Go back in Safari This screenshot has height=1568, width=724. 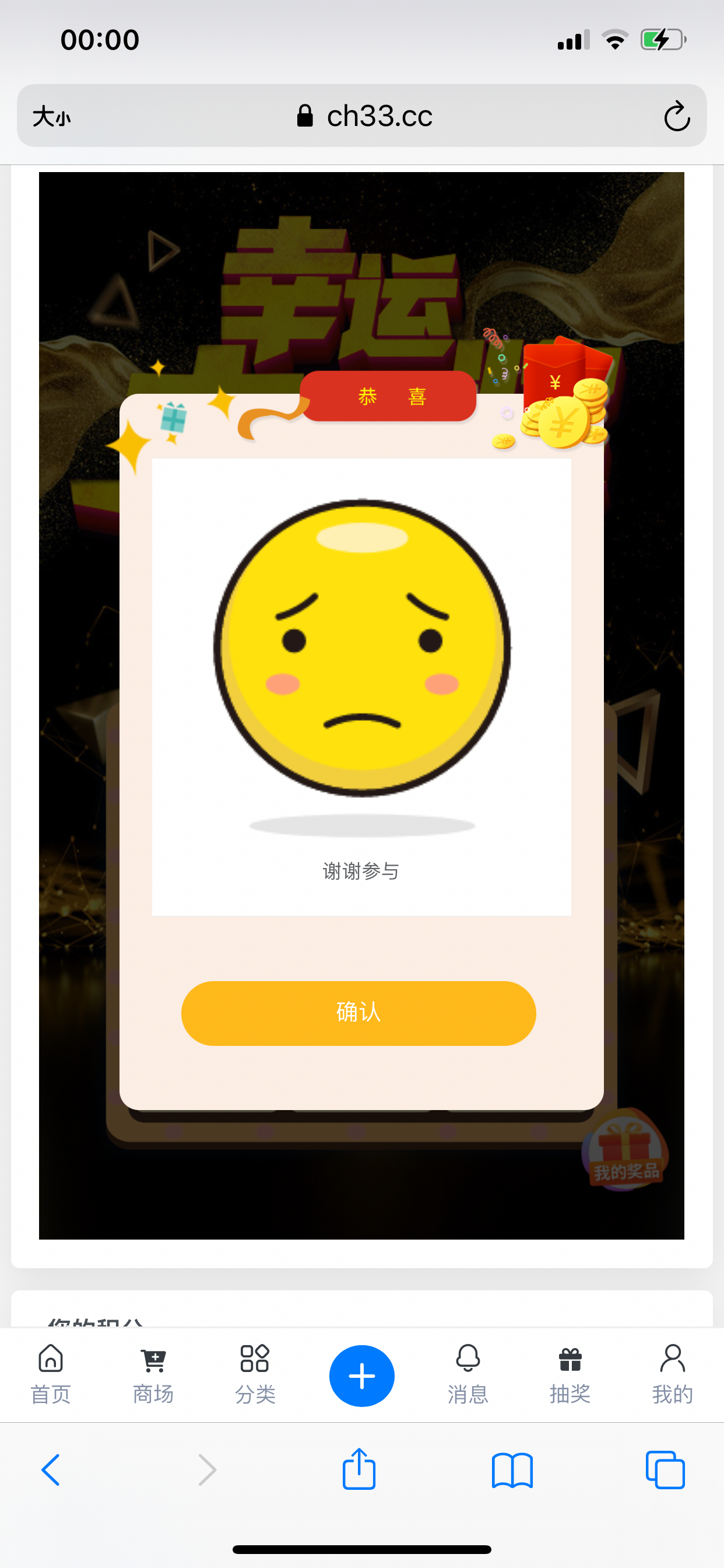coord(51,1470)
